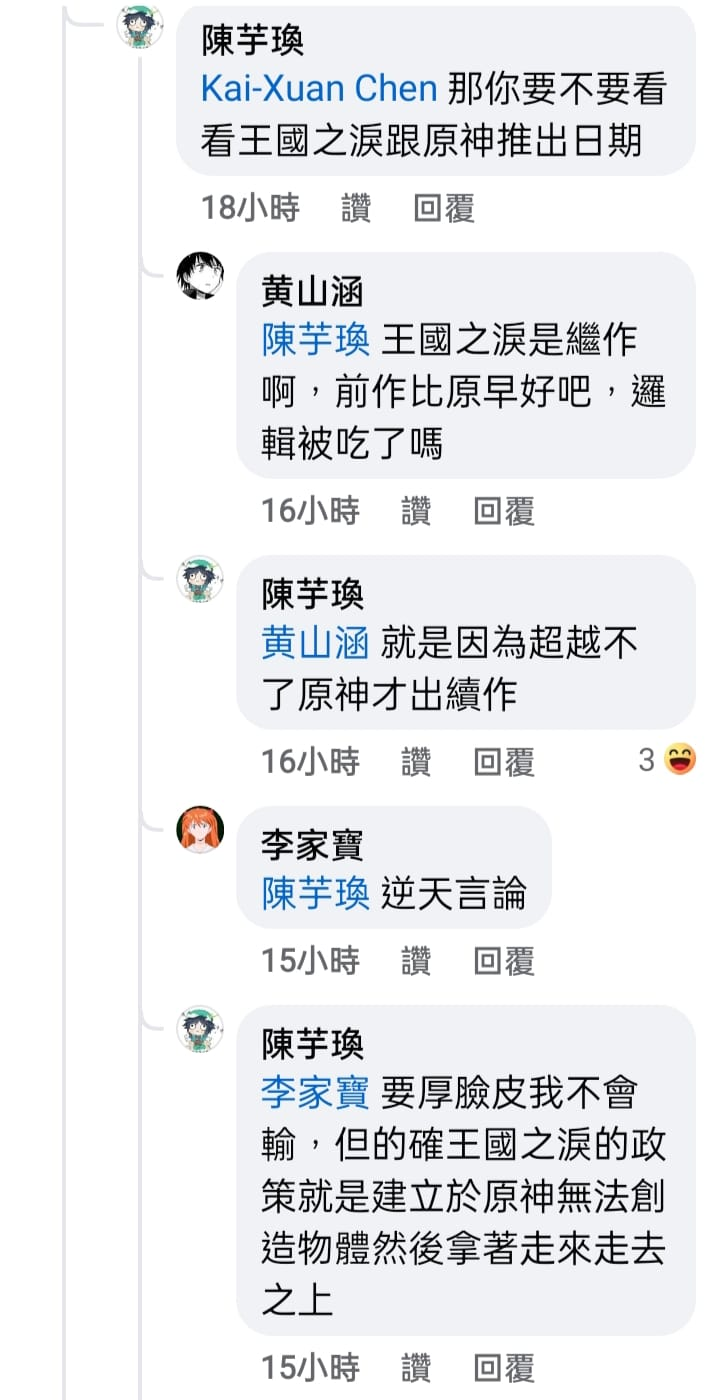Like 陳芋瑍's 16小時 comment
The image size is (717, 1400).
[x=415, y=762]
